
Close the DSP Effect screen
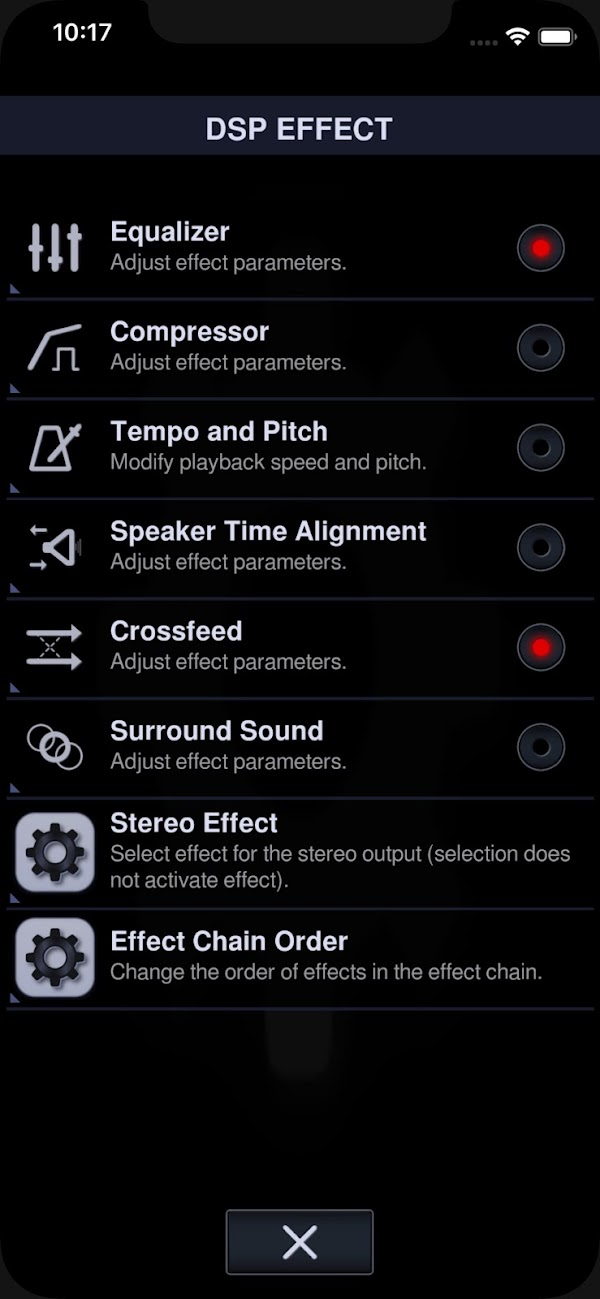(x=299, y=1242)
